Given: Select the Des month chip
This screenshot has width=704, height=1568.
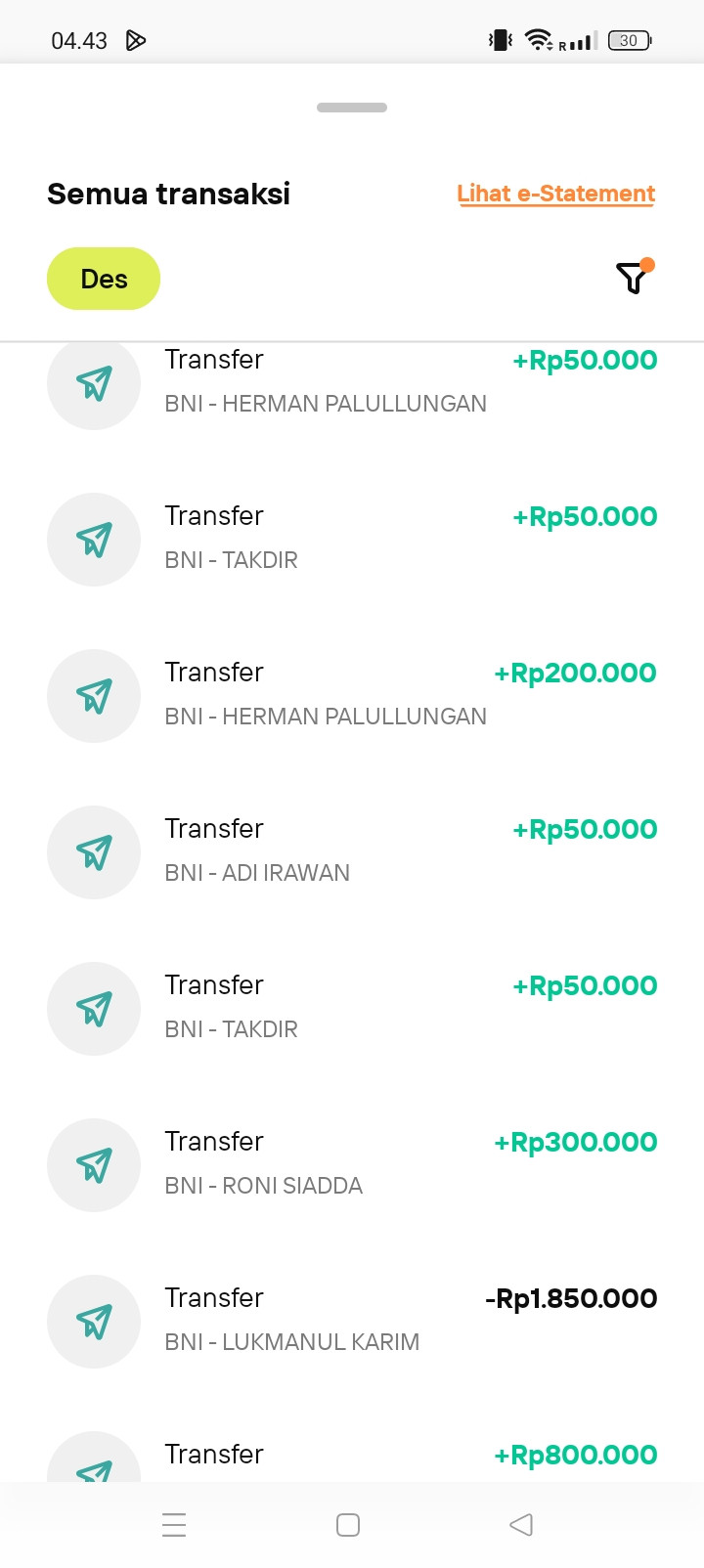Looking at the screenshot, I should click(x=104, y=279).
